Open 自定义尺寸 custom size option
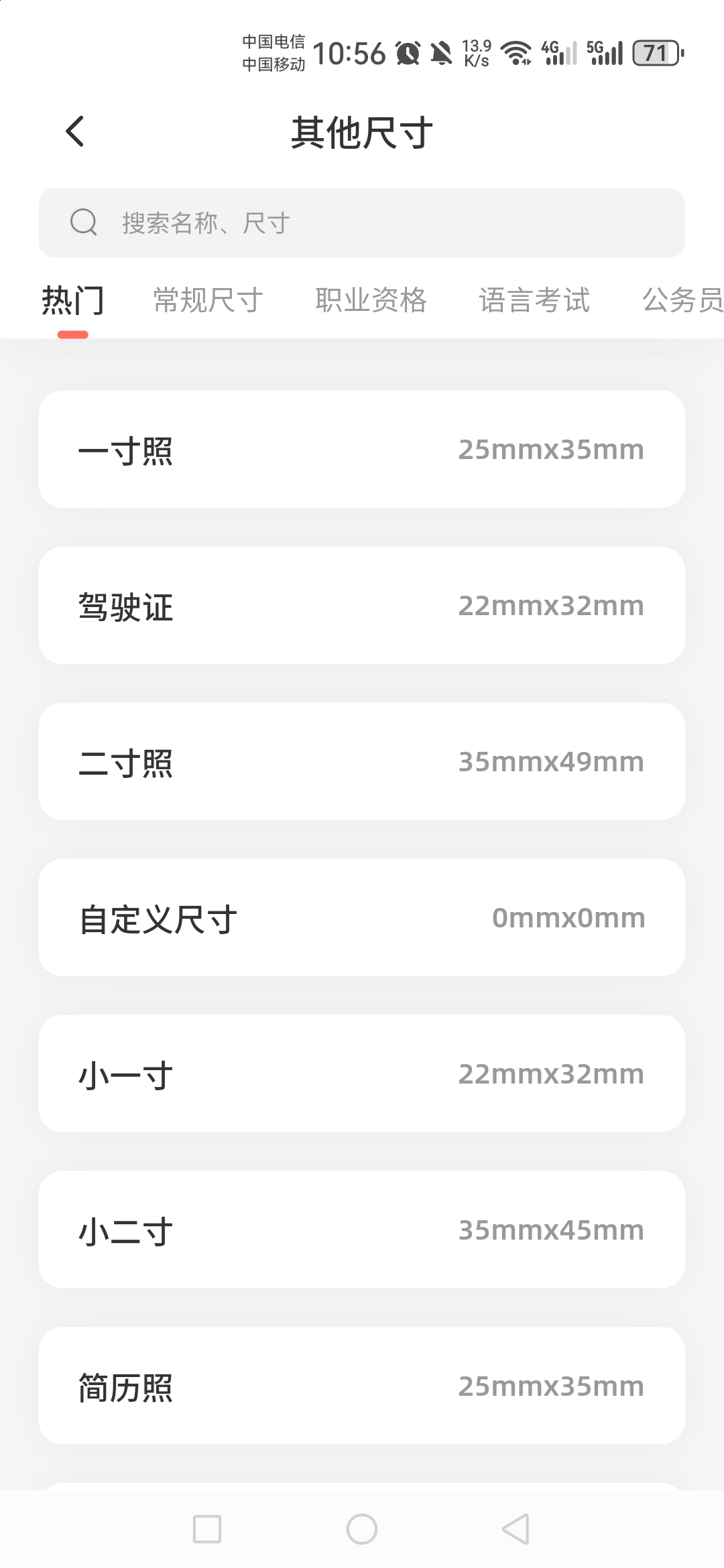724x1568 pixels. [x=362, y=917]
